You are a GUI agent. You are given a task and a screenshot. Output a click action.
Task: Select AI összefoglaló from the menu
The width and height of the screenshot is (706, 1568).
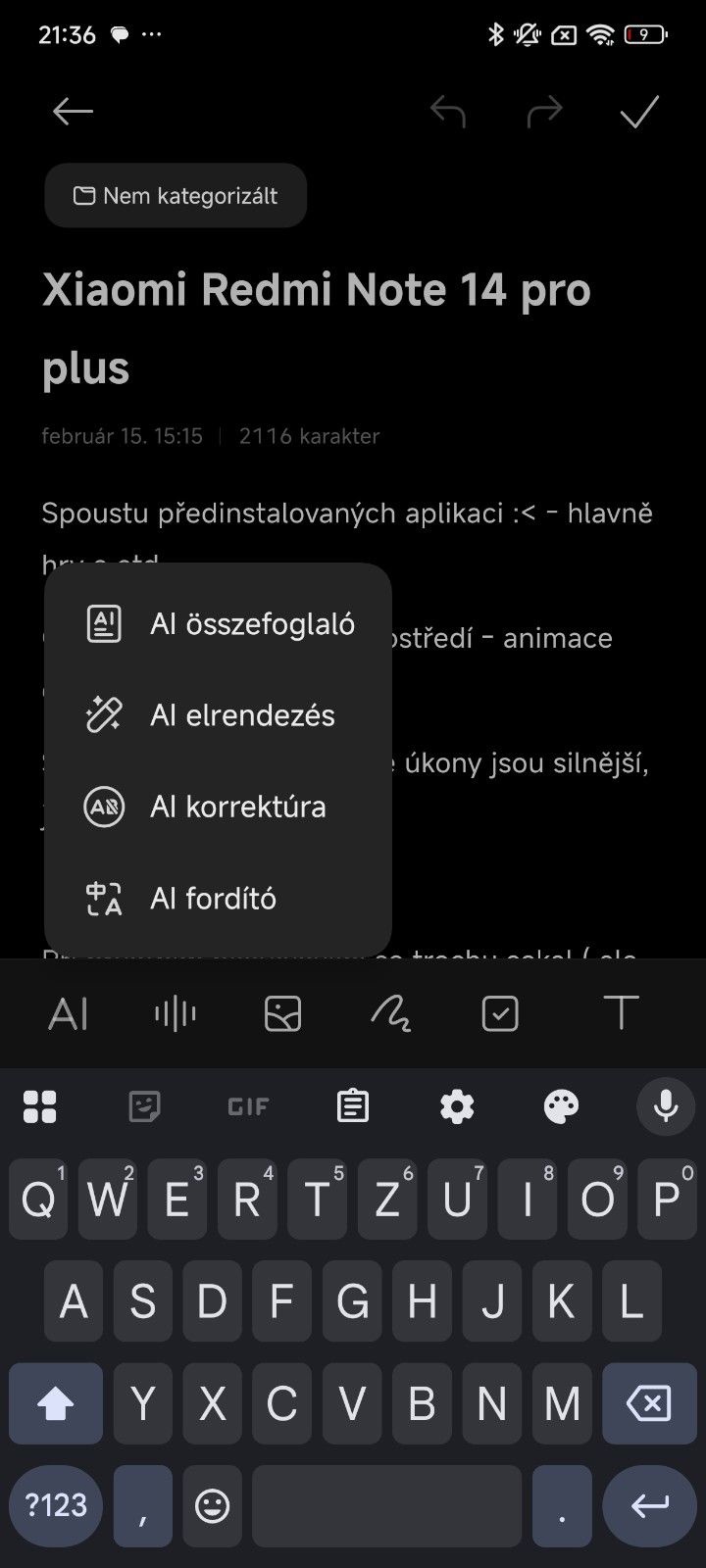218,624
